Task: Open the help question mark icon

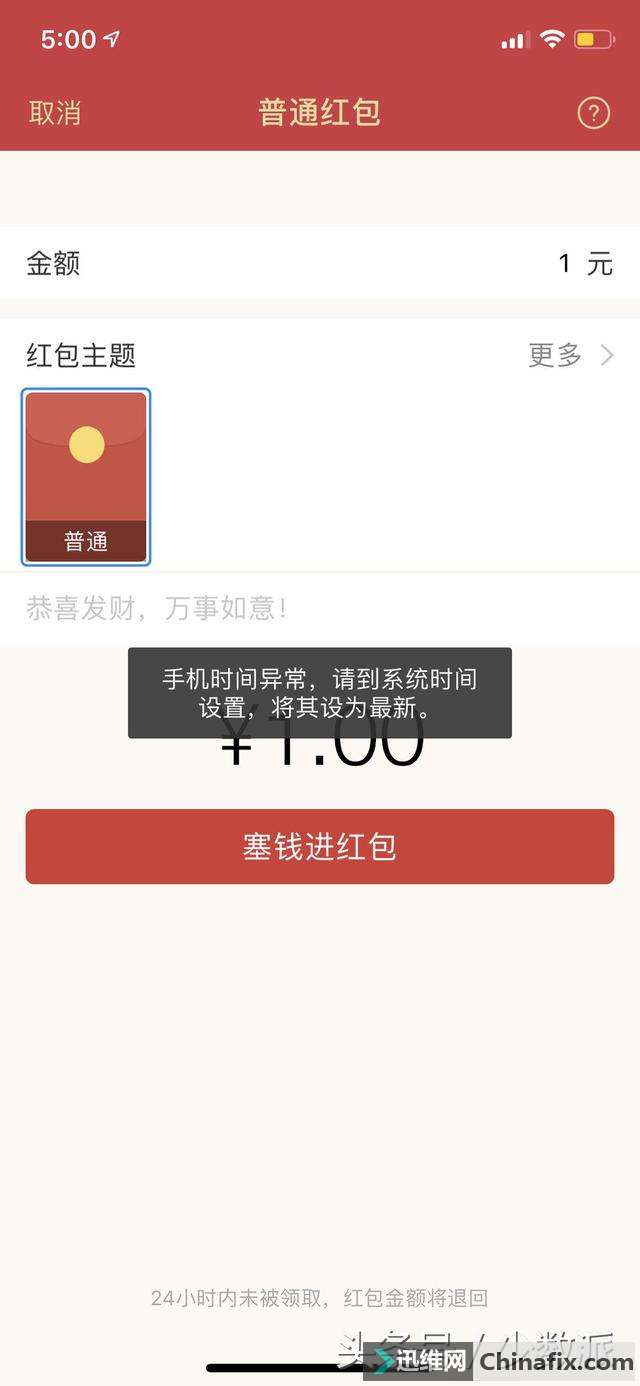Action: 593,113
